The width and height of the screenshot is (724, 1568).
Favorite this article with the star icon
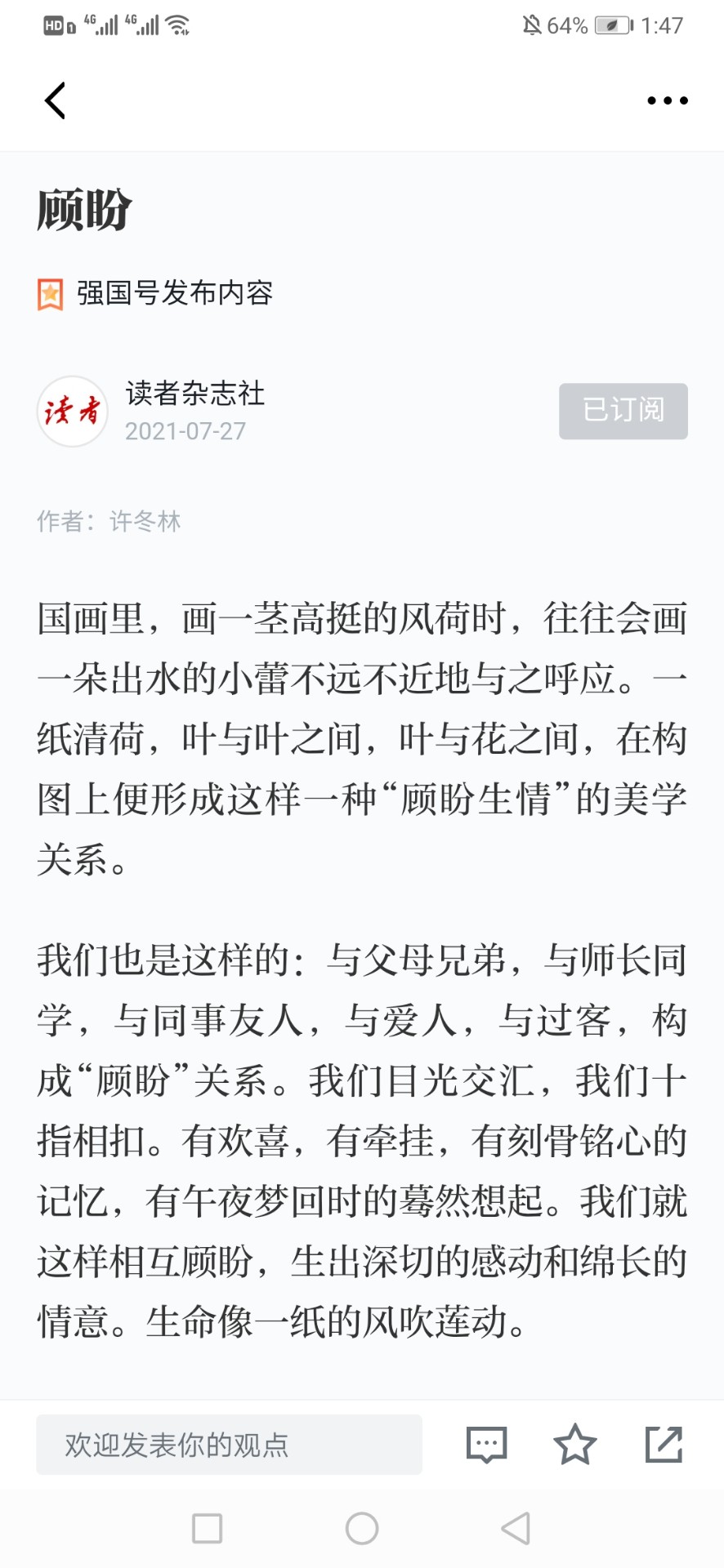pyautogui.click(x=575, y=1445)
